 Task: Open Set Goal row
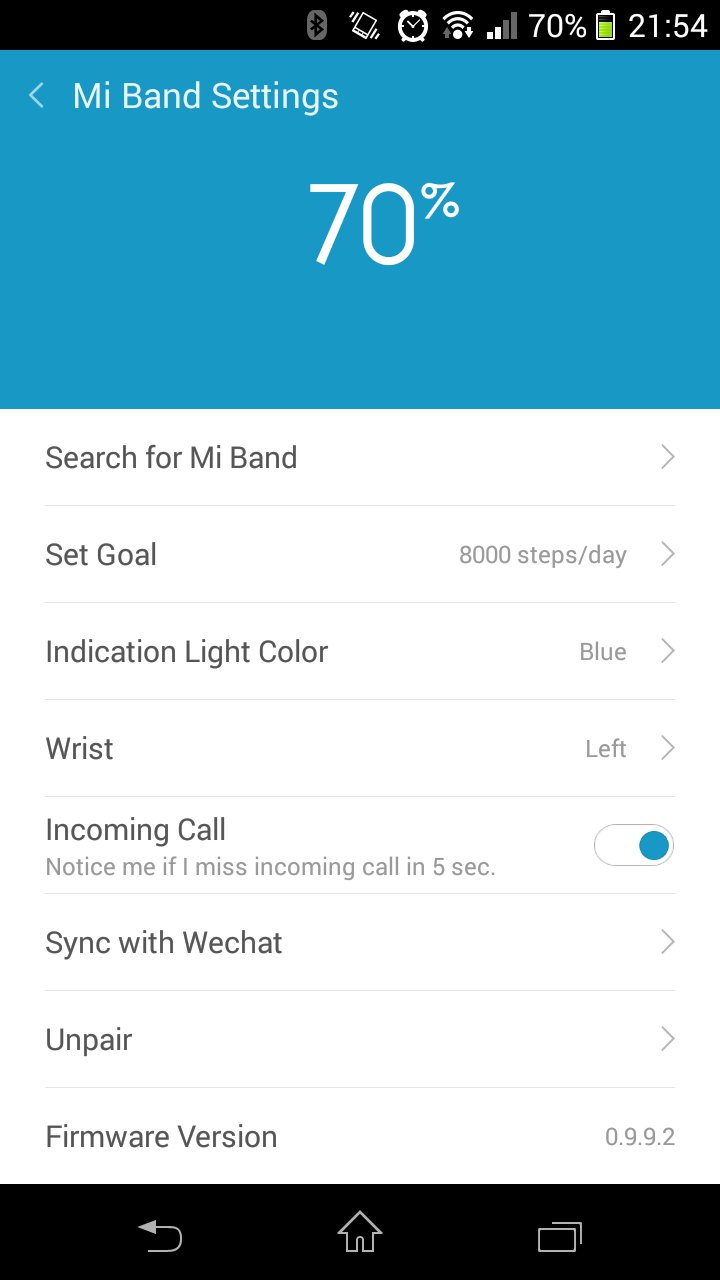[x=360, y=555]
